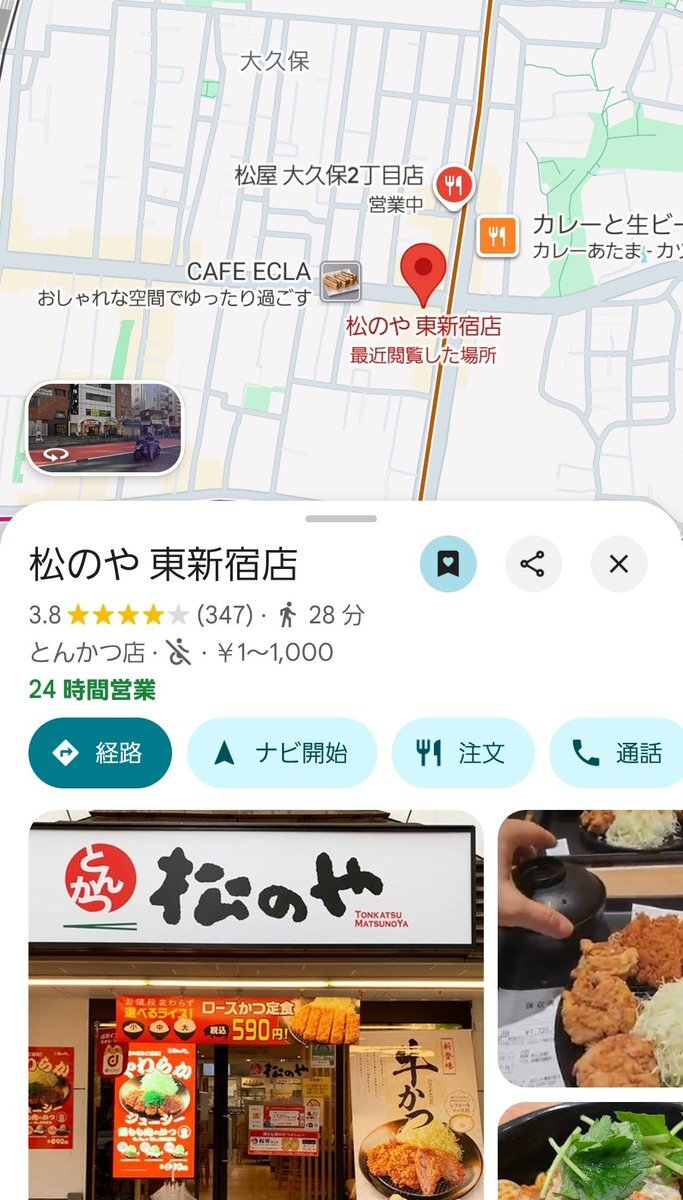This screenshot has height=1200, width=683.
Task: Close the place details sheet
Action: click(x=619, y=564)
